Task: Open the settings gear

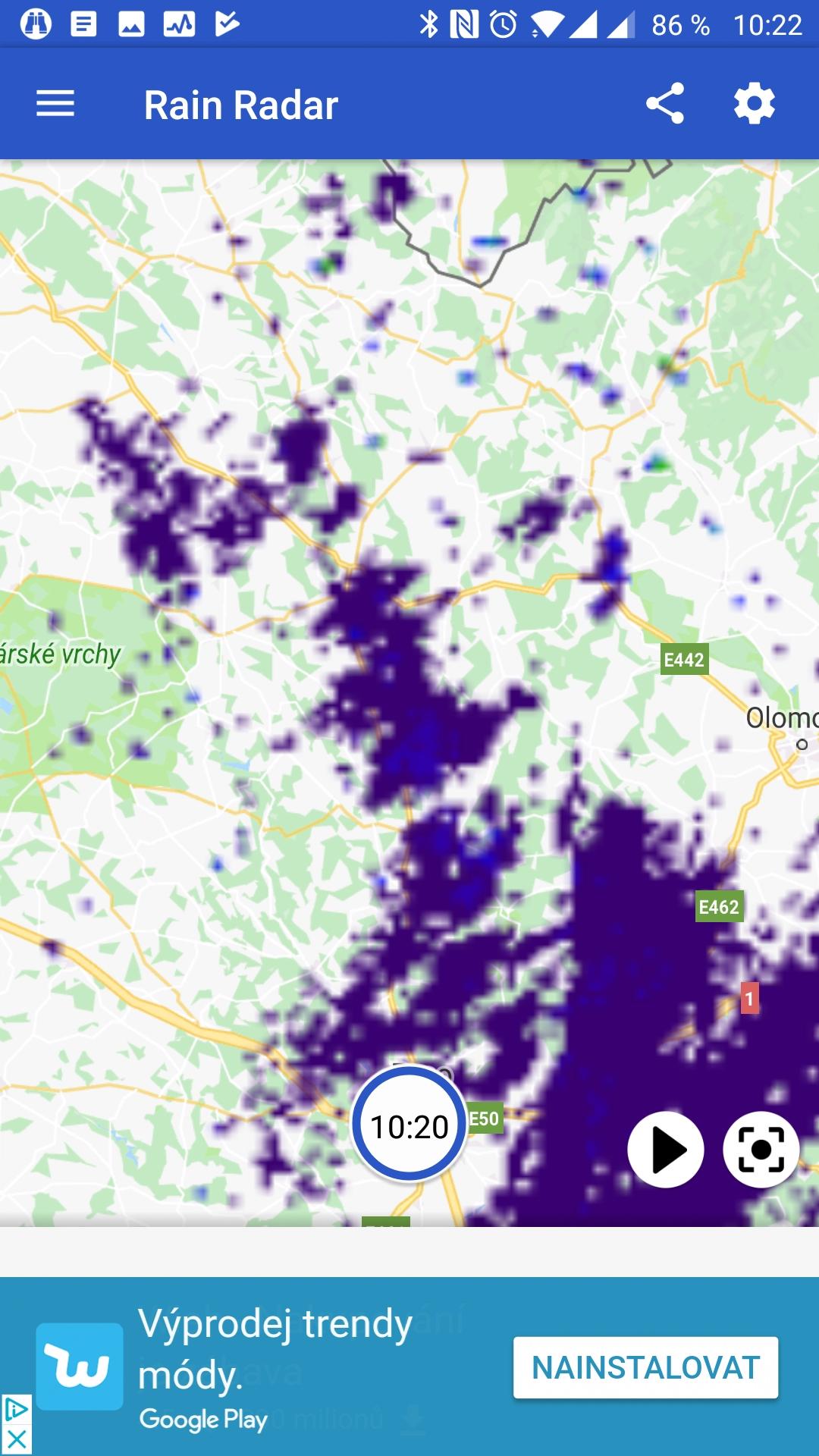Action: pyautogui.click(x=755, y=104)
